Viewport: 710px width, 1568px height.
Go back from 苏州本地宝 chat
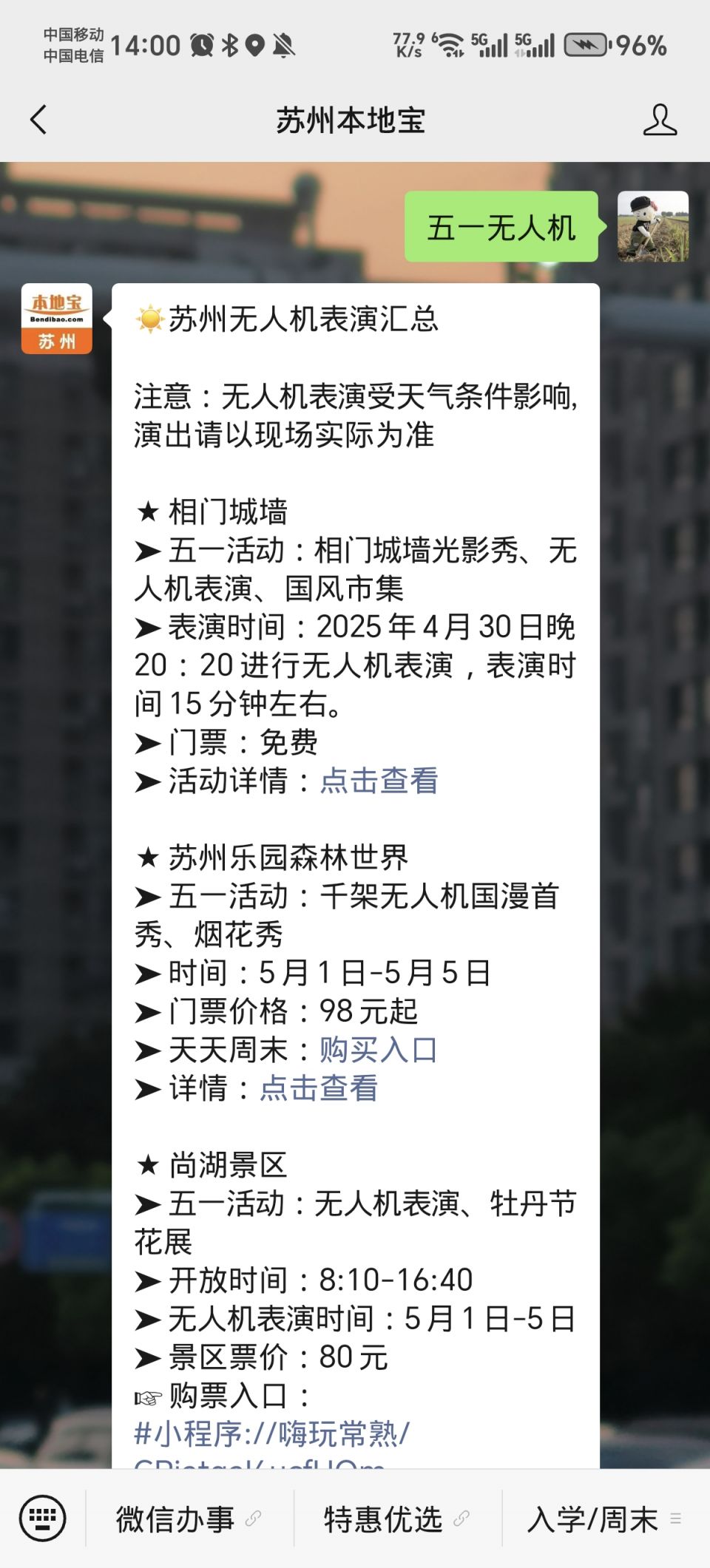pyautogui.click(x=38, y=120)
